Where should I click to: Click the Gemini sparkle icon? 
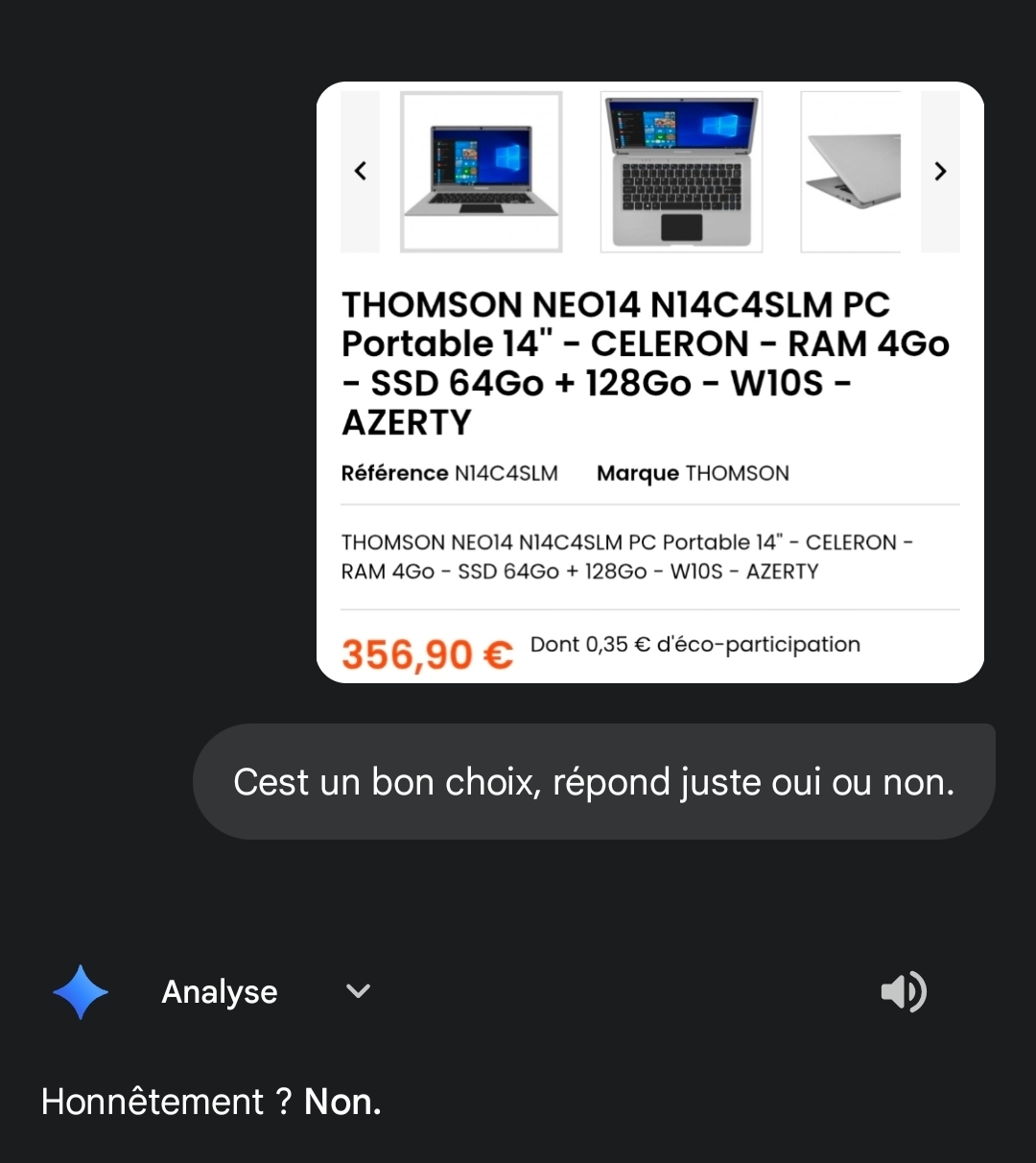(81, 991)
